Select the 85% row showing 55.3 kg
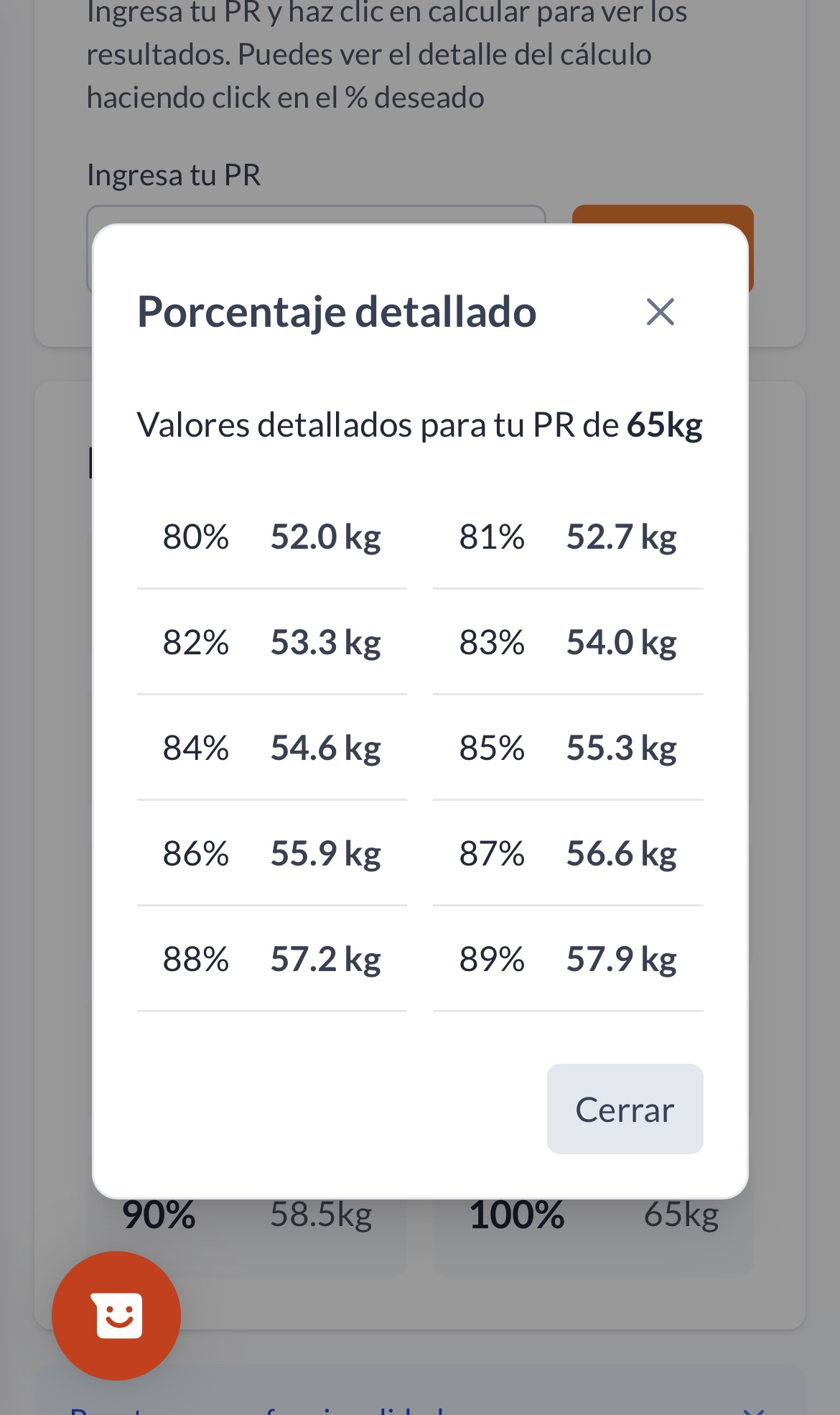840x1415 pixels. 567,748
